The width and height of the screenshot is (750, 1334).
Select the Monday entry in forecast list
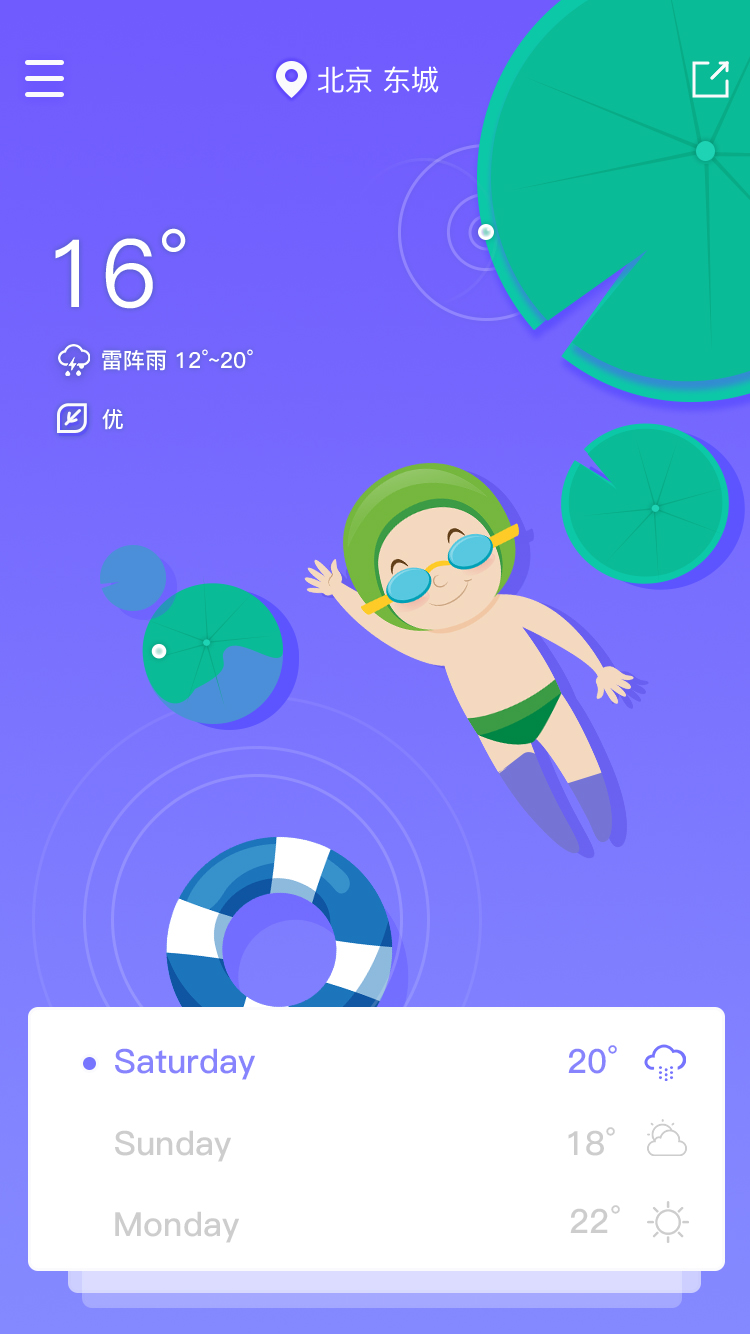tap(176, 1224)
